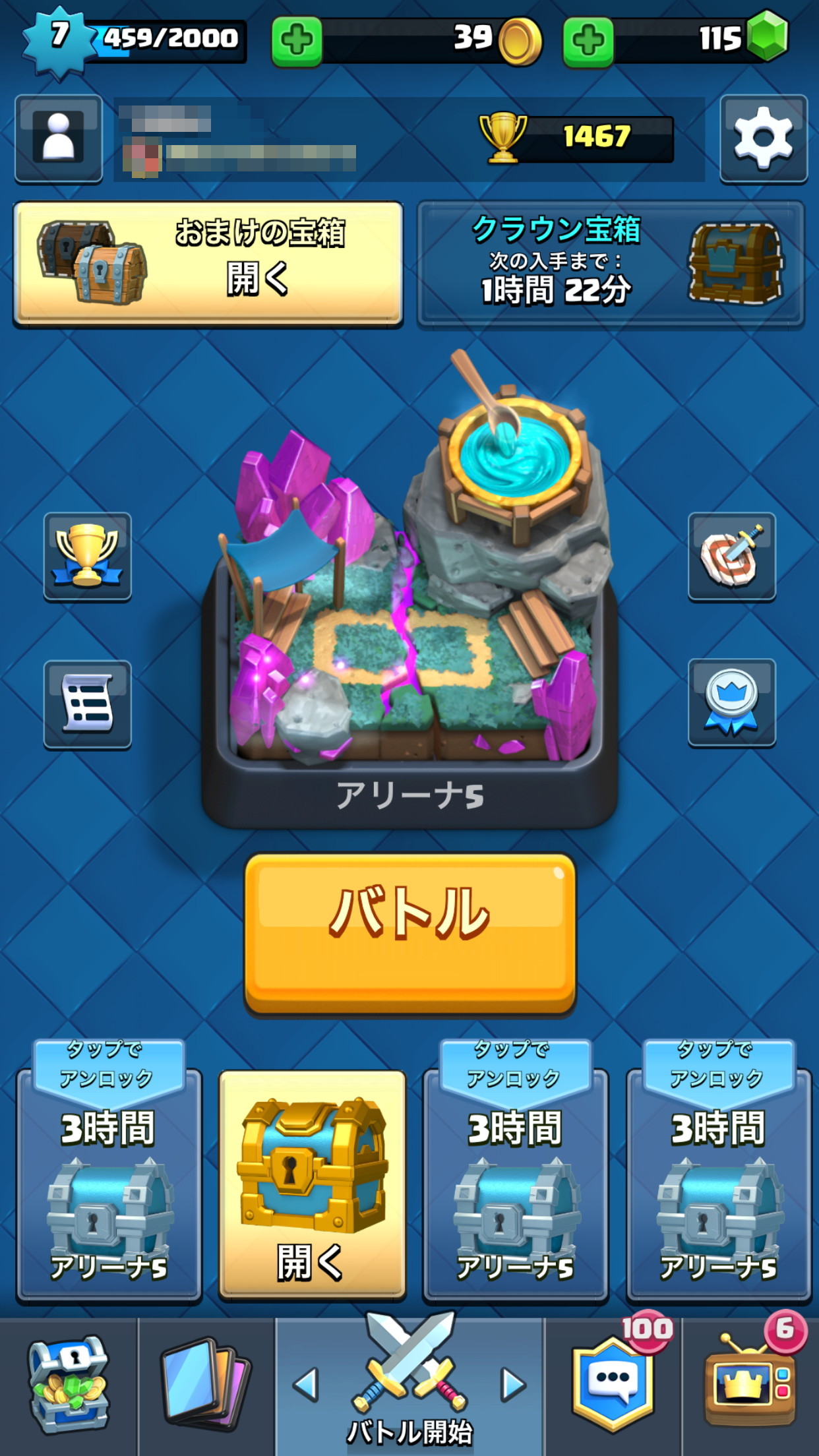Add more gold coins
This screenshot has width=819, height=1456.
(x=297, y=41)
